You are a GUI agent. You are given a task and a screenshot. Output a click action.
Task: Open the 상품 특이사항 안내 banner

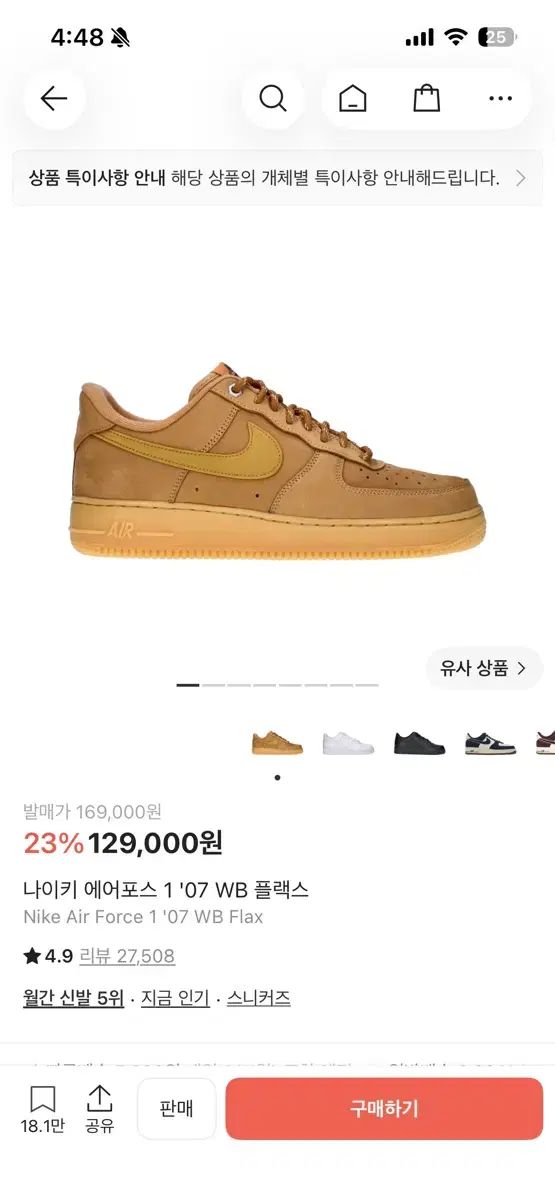pos(277,178)
